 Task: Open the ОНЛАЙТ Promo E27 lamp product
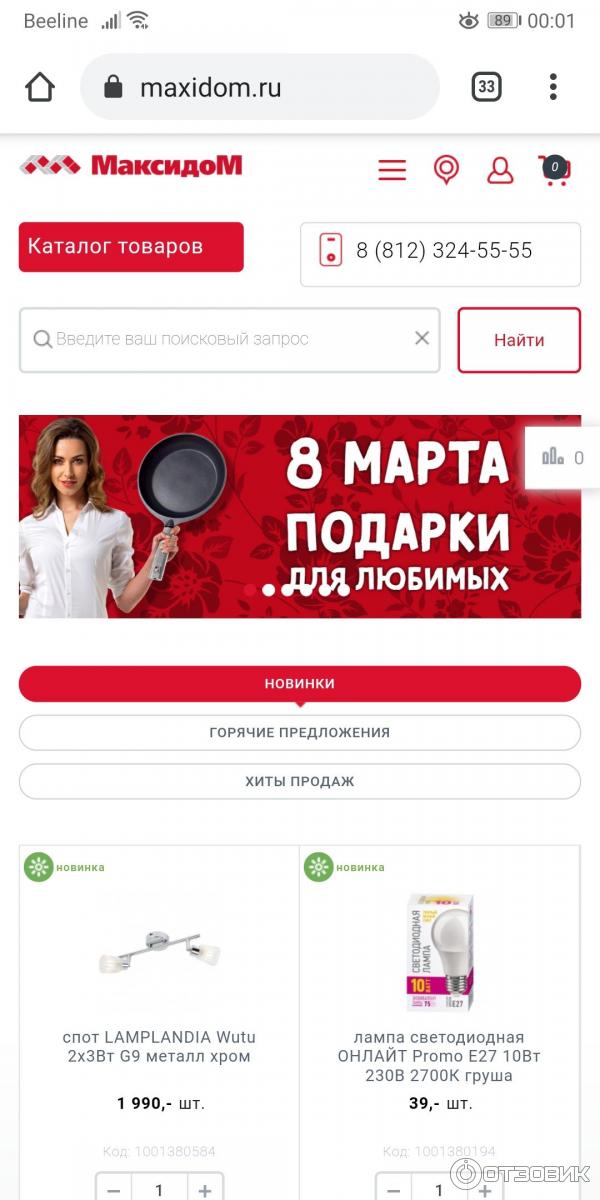tap(439, 1056)
